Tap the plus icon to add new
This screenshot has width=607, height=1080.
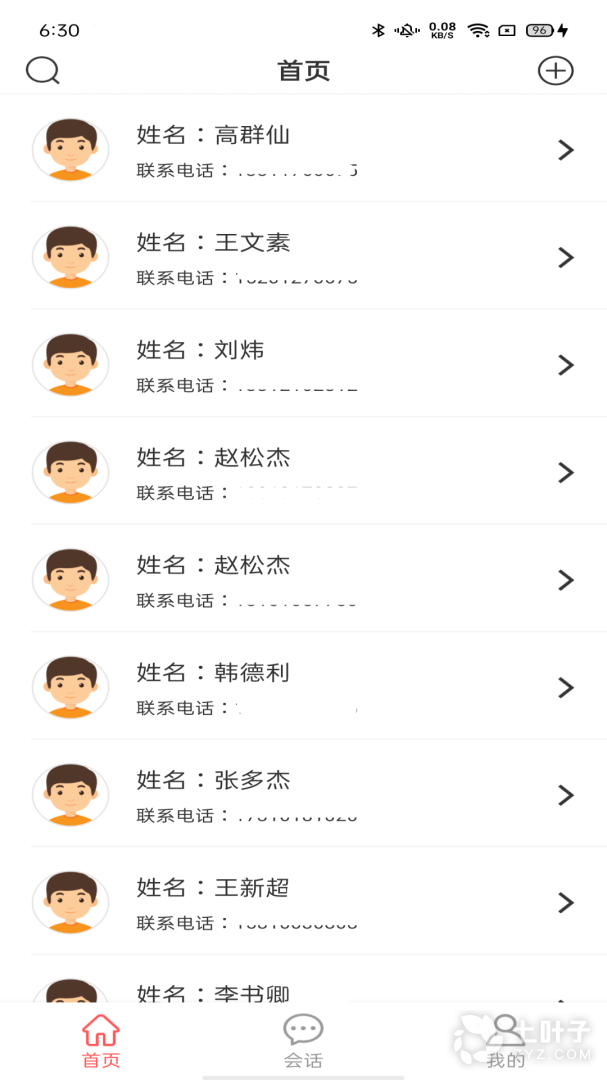(555, 71)
